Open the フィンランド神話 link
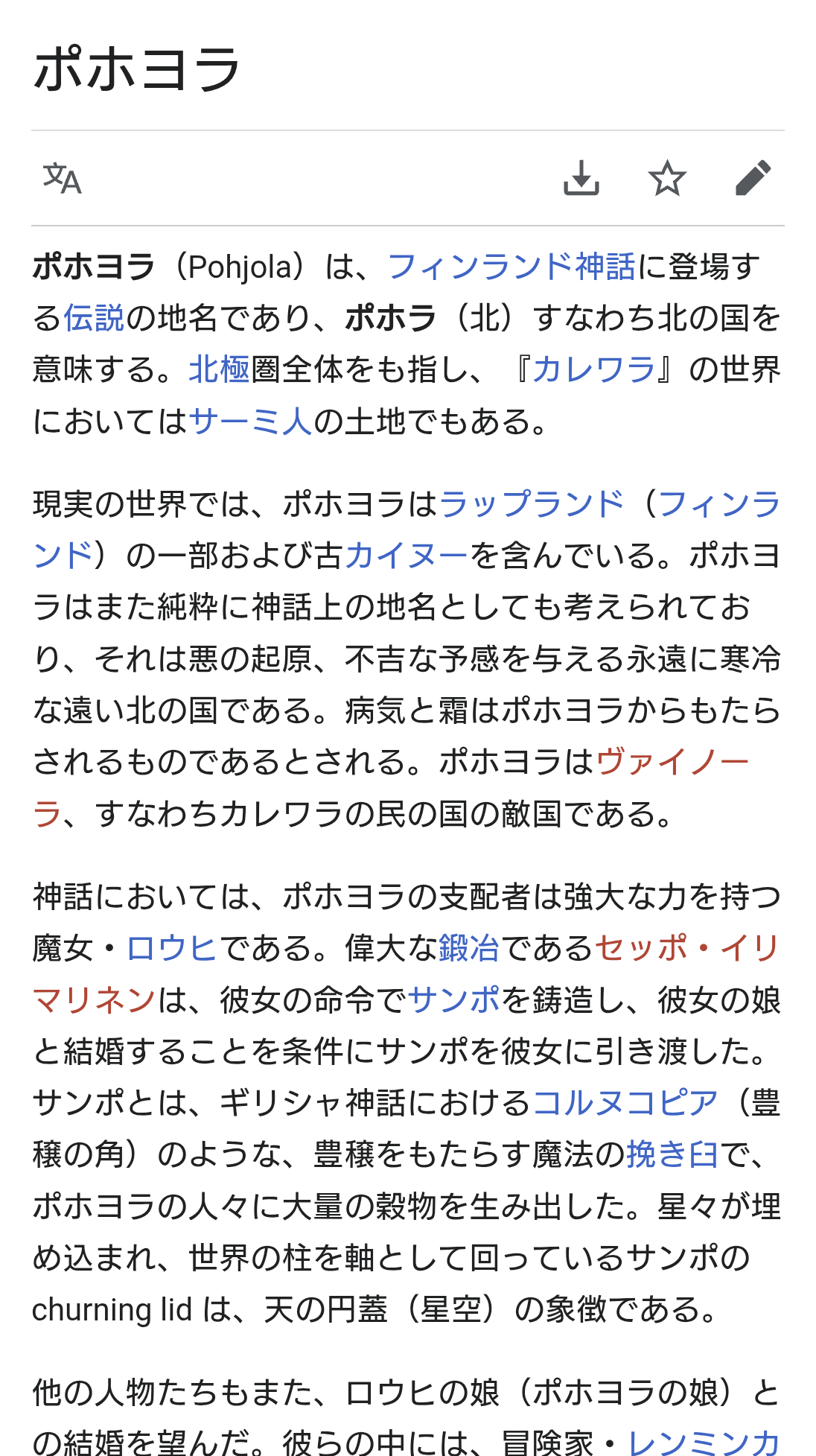This screenshot has height=1456, width=816. pyautogui.click(x=511, y=267)
